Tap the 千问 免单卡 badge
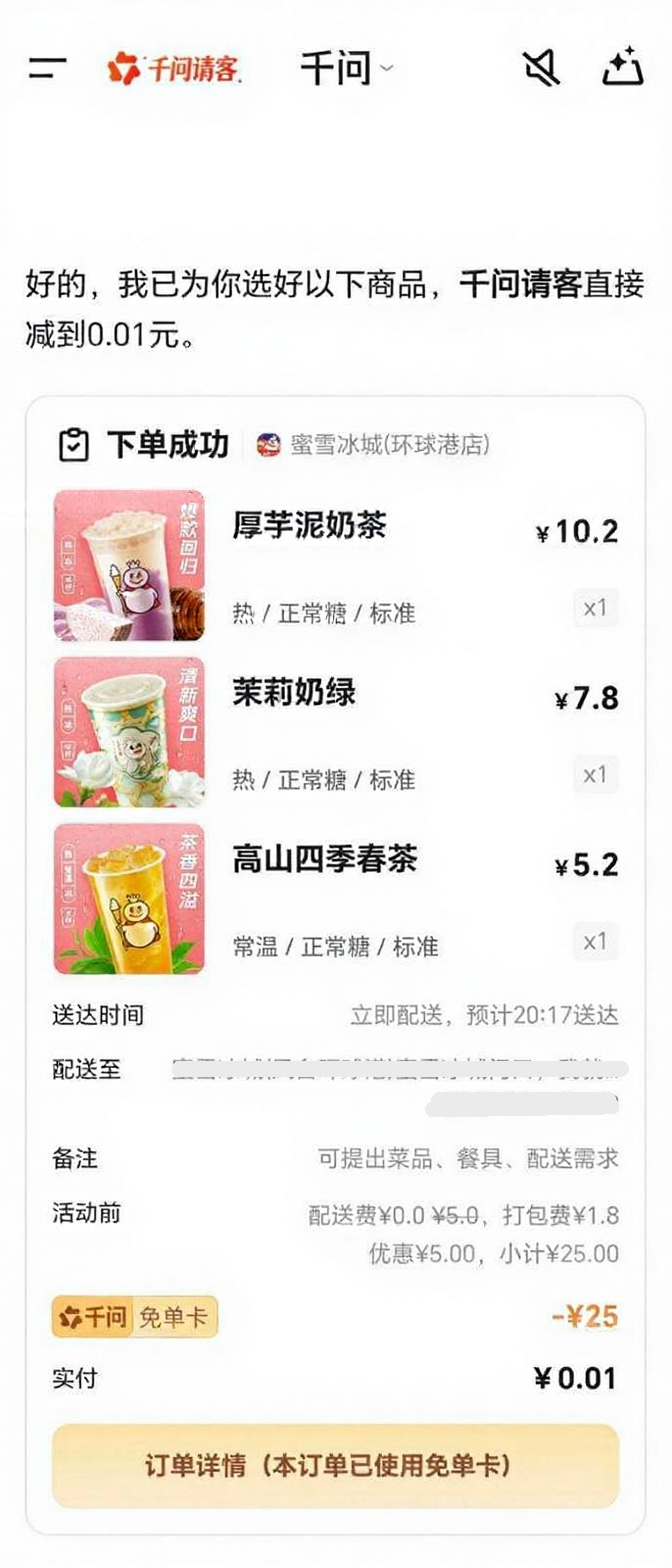This screenshot has width=672, height=1568. 135,1317
